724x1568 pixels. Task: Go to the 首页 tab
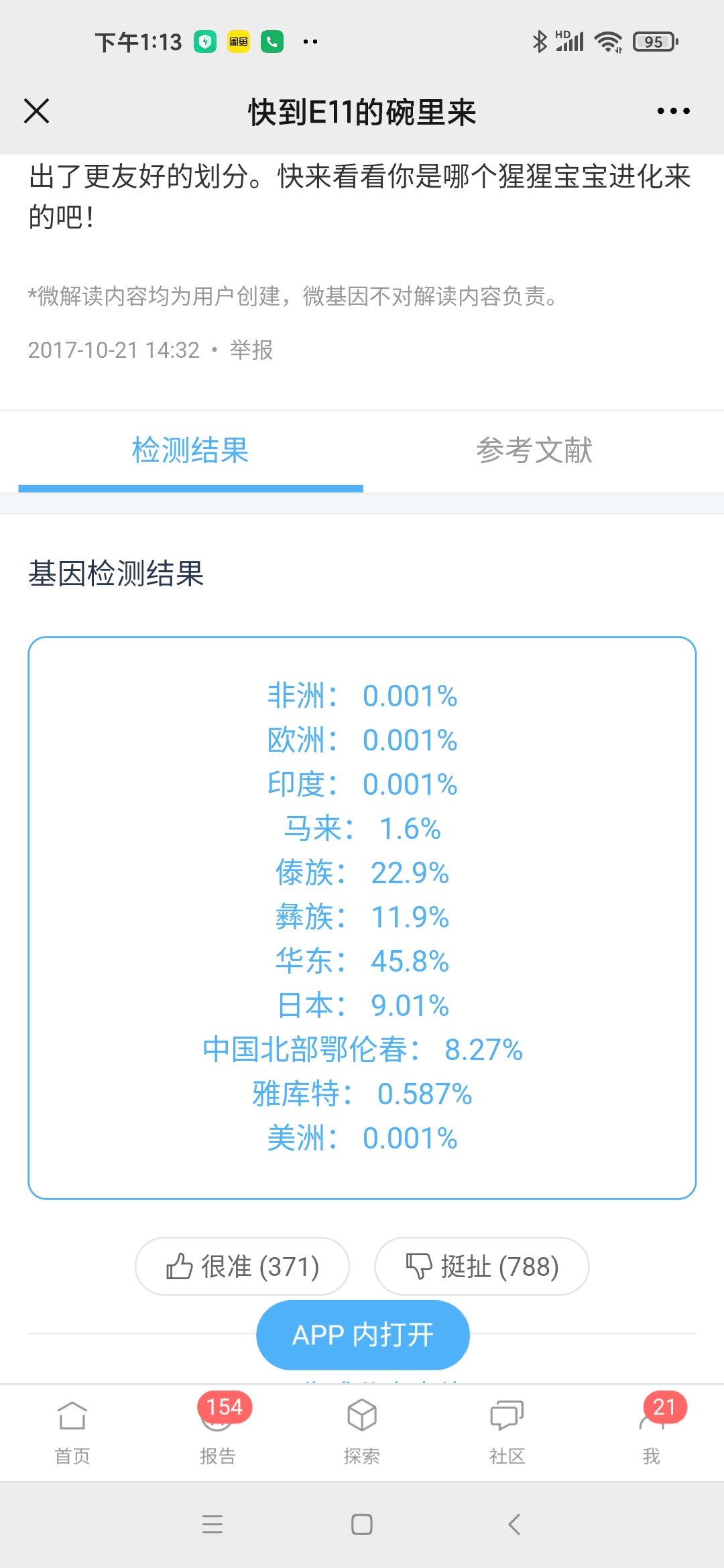pos(72,1431)
